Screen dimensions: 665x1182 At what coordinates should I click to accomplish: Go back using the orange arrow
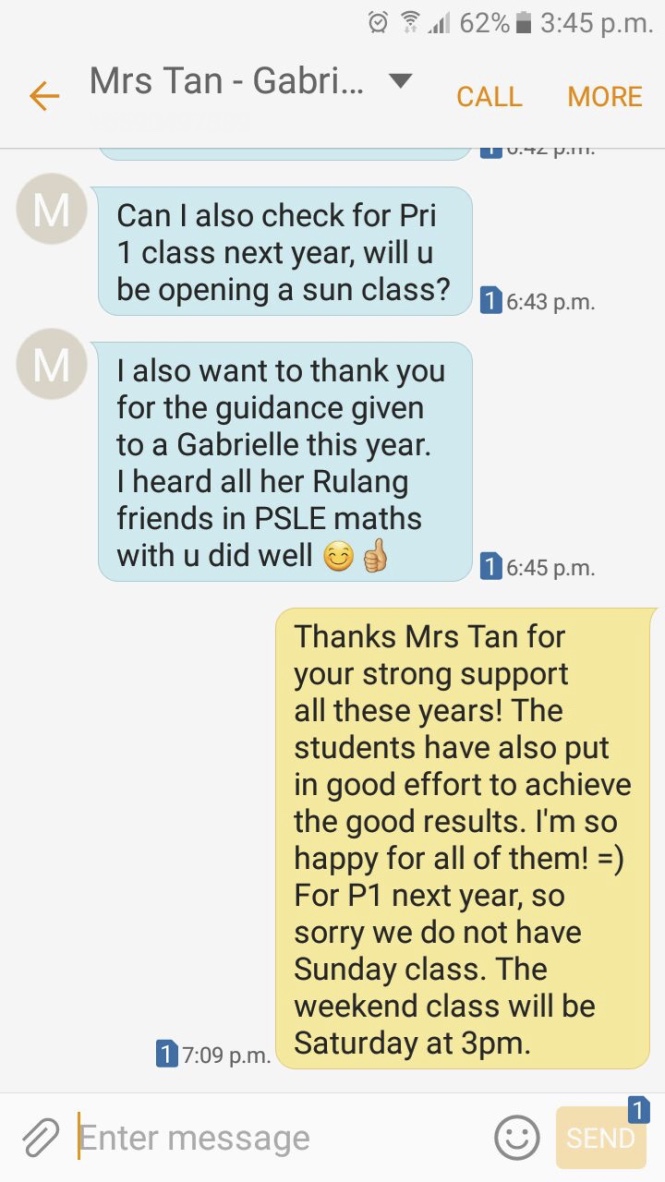(x=44, y=96)
